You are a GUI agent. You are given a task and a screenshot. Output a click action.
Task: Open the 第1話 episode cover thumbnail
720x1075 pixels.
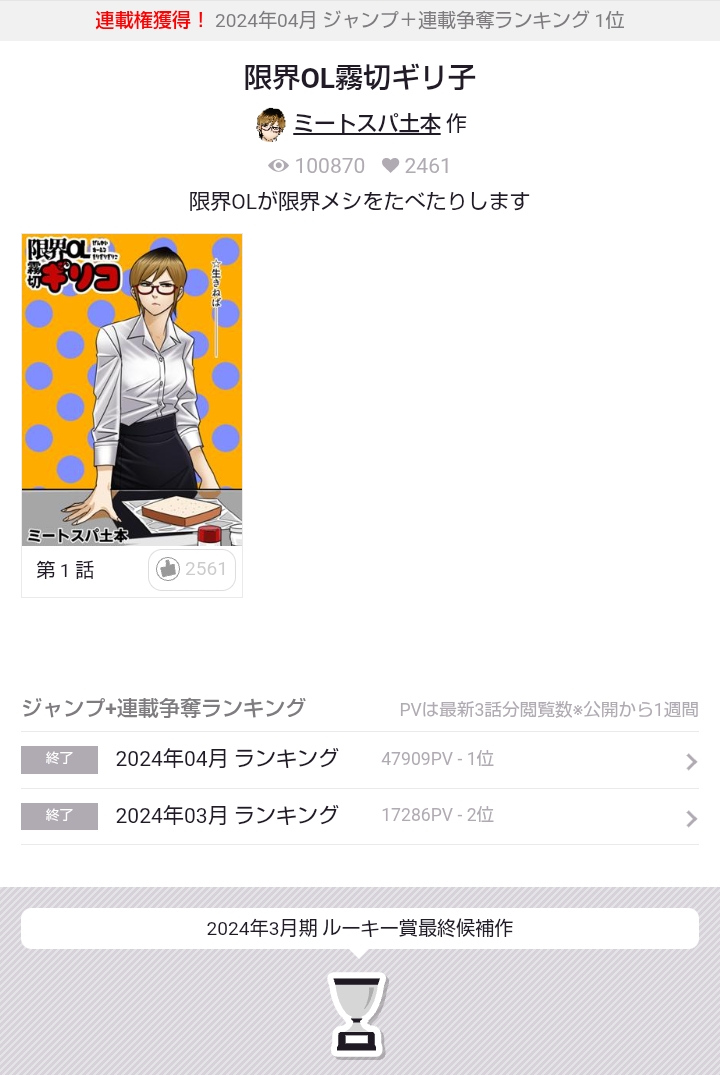(x=132, y=390)
